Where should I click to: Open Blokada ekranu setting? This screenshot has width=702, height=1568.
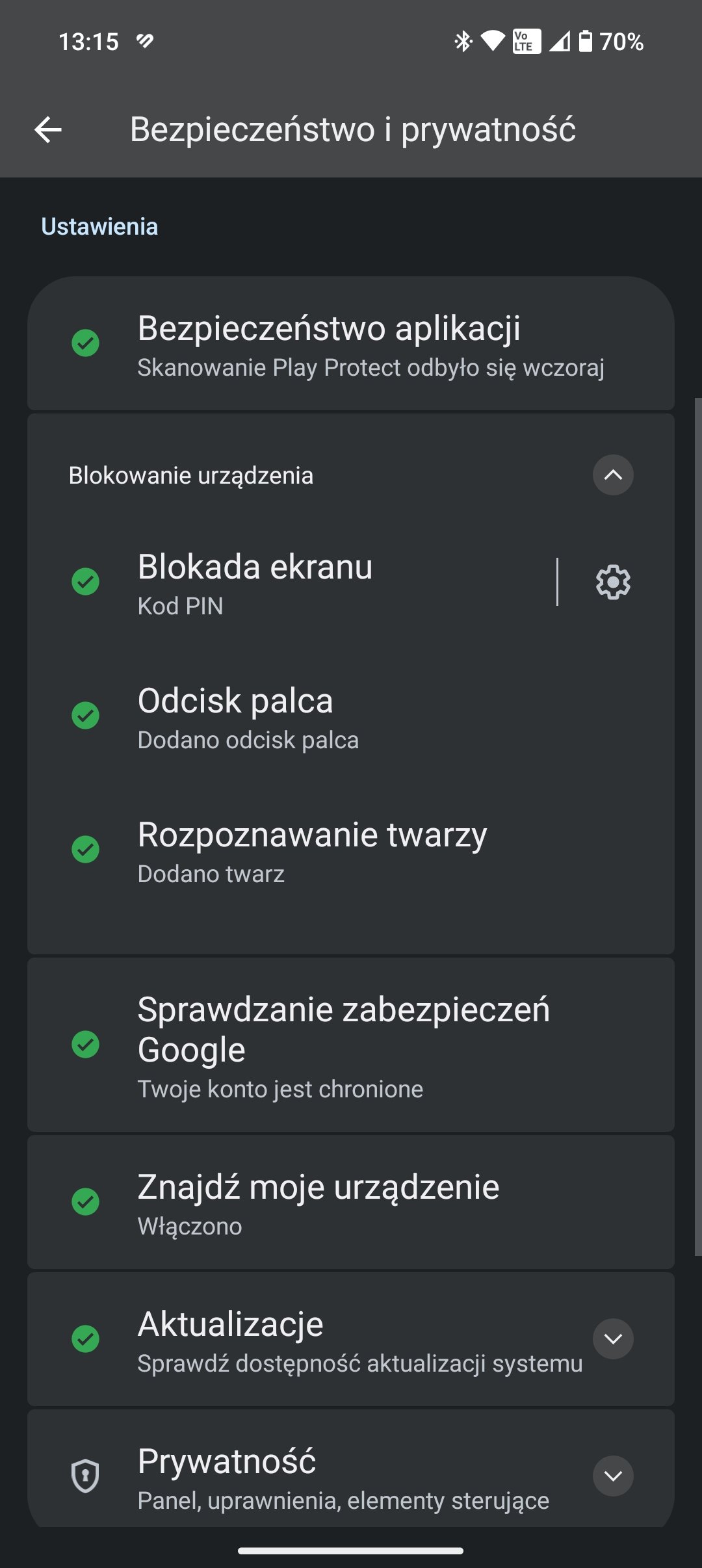pos(291,582)
